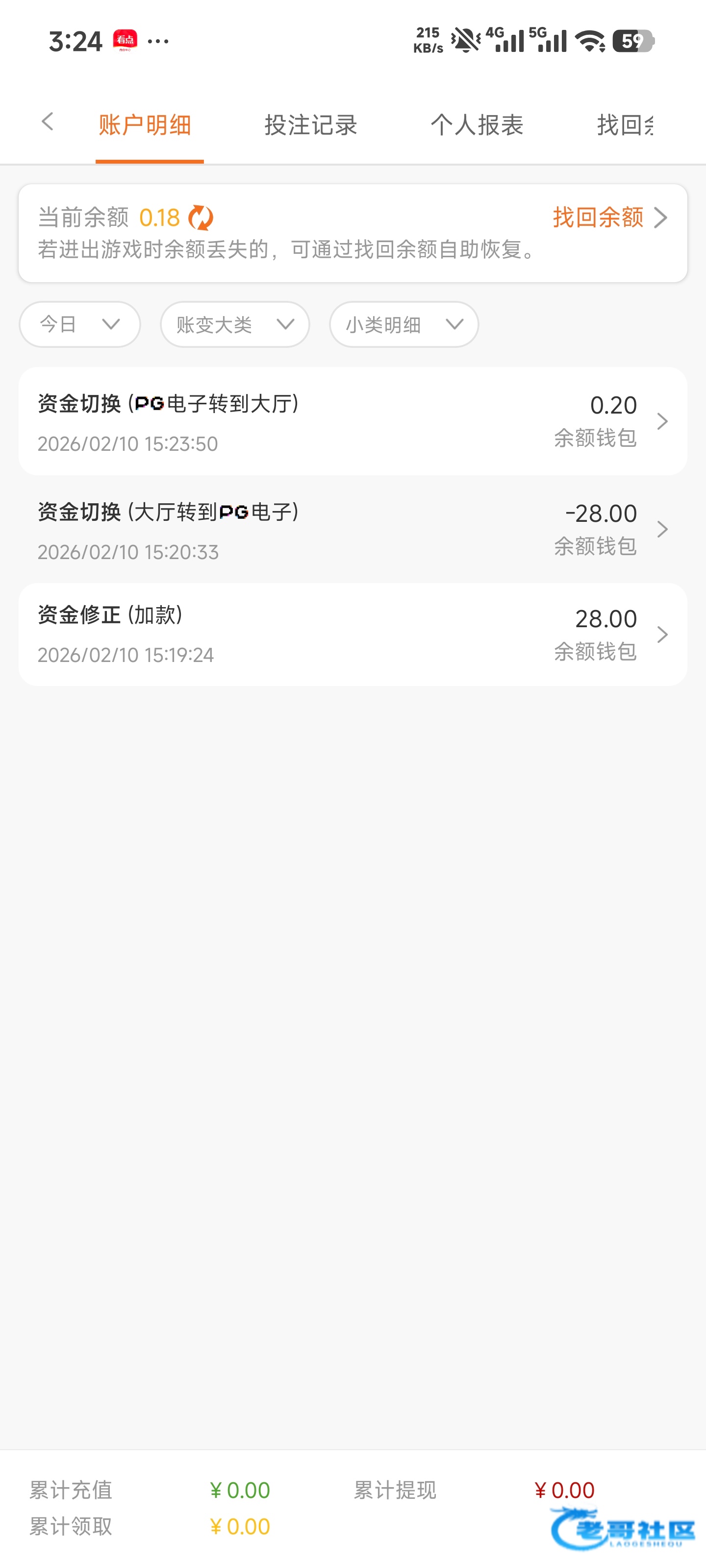Open the 找回余额 link
The image size is (706, 1568).
point(608,217)
